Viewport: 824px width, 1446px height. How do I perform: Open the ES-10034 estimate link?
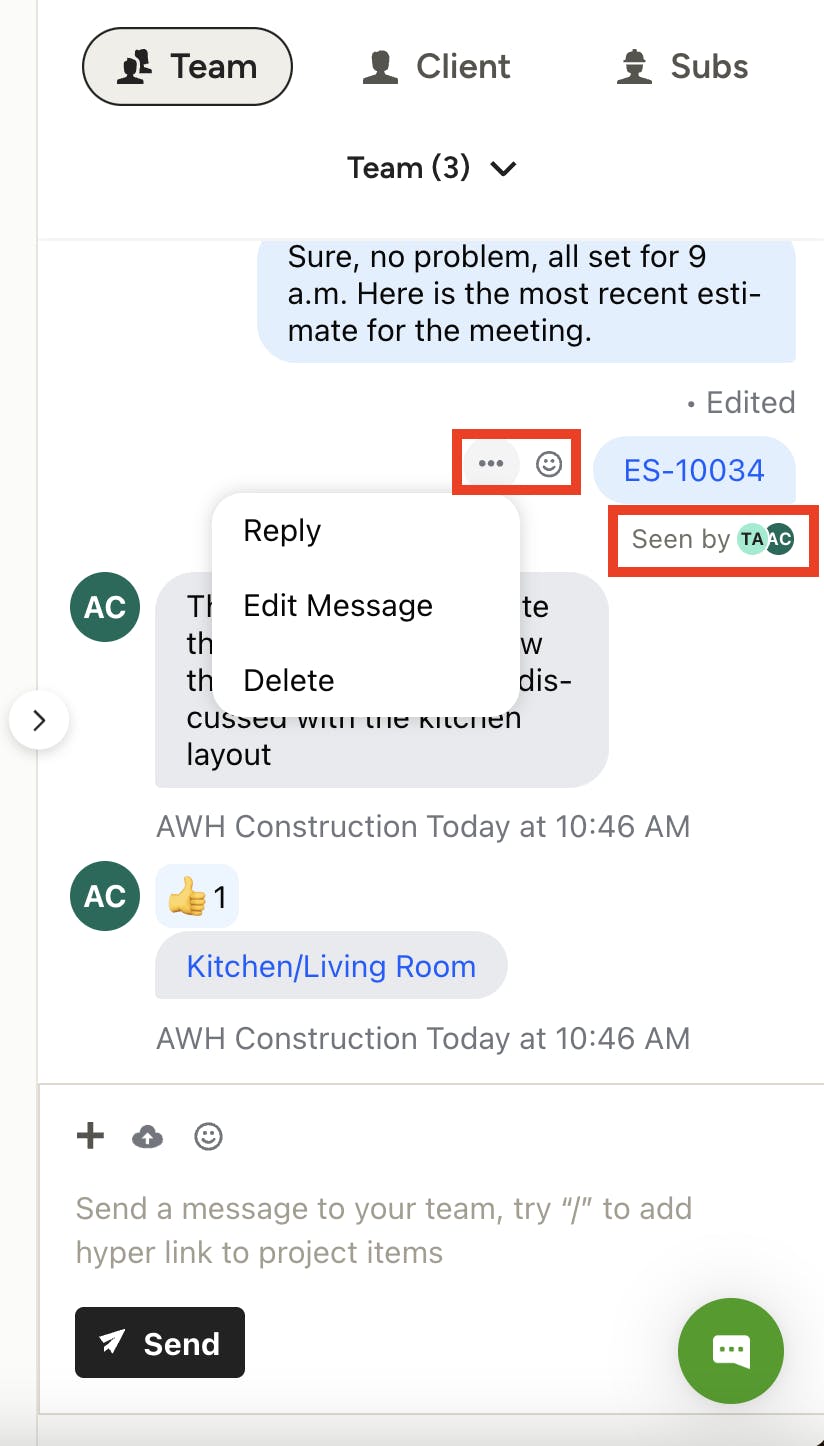click(x=694, y=470)
